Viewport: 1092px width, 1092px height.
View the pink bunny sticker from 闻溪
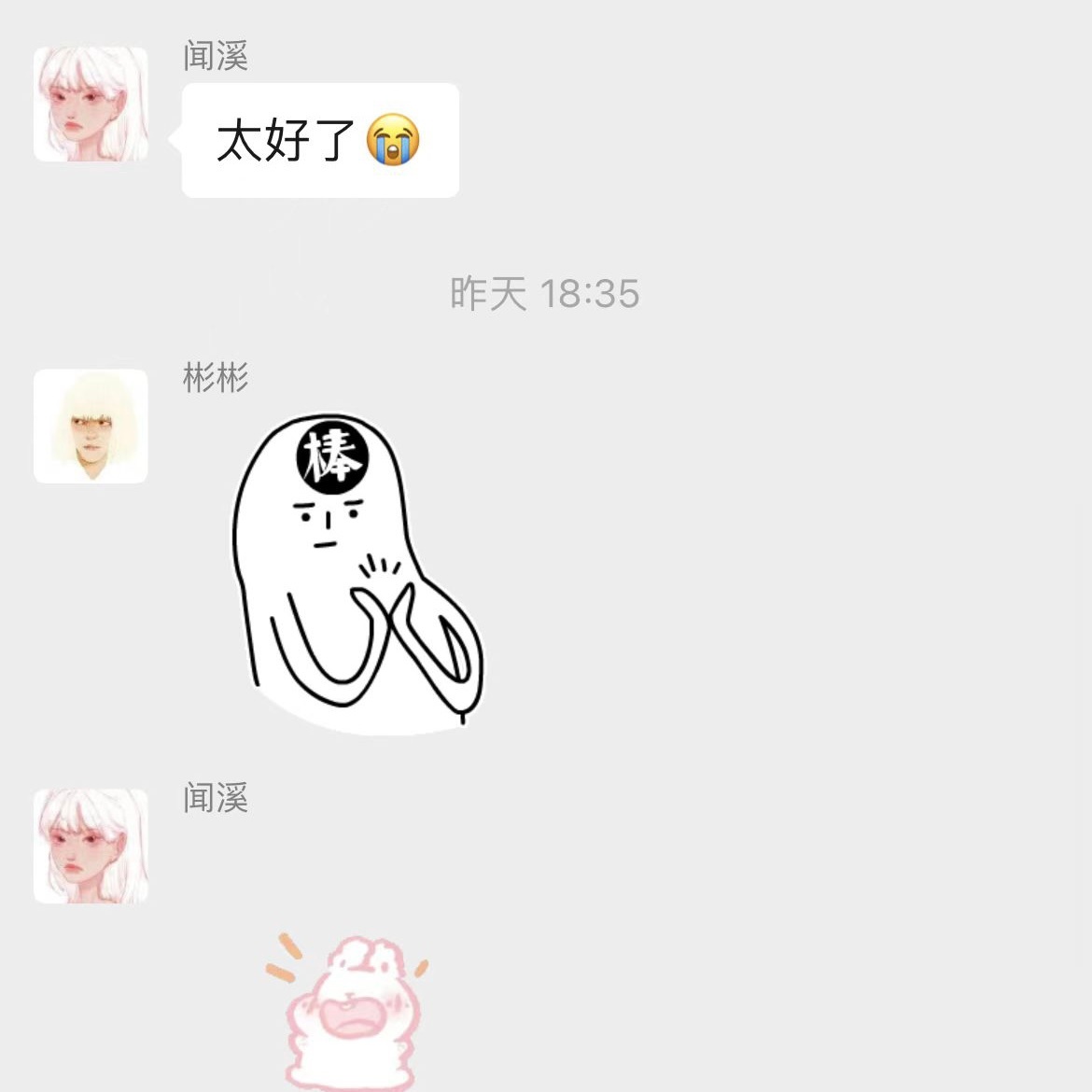[x=352, y=1010]
